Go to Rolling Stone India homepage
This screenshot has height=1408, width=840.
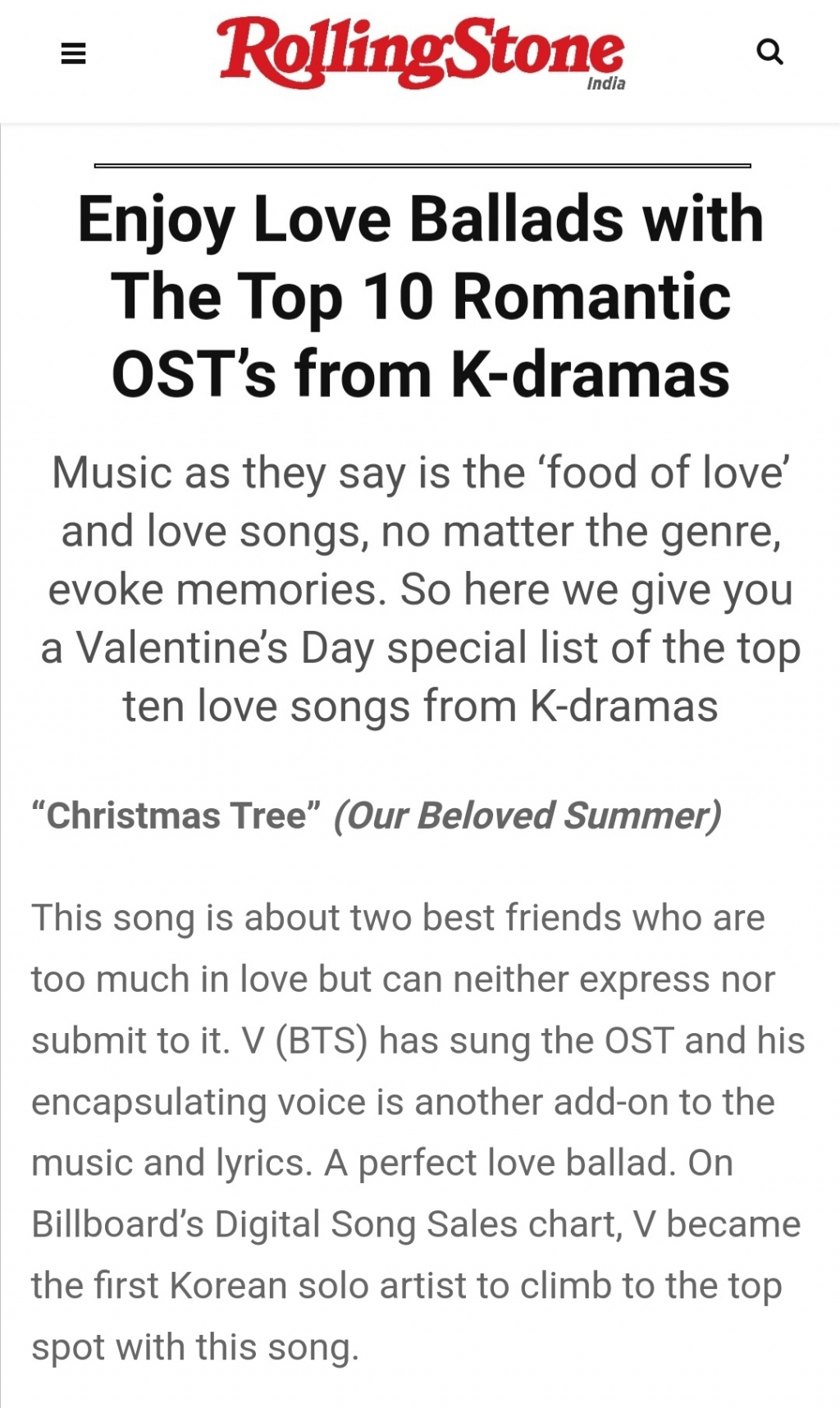(x=421, y=54)
